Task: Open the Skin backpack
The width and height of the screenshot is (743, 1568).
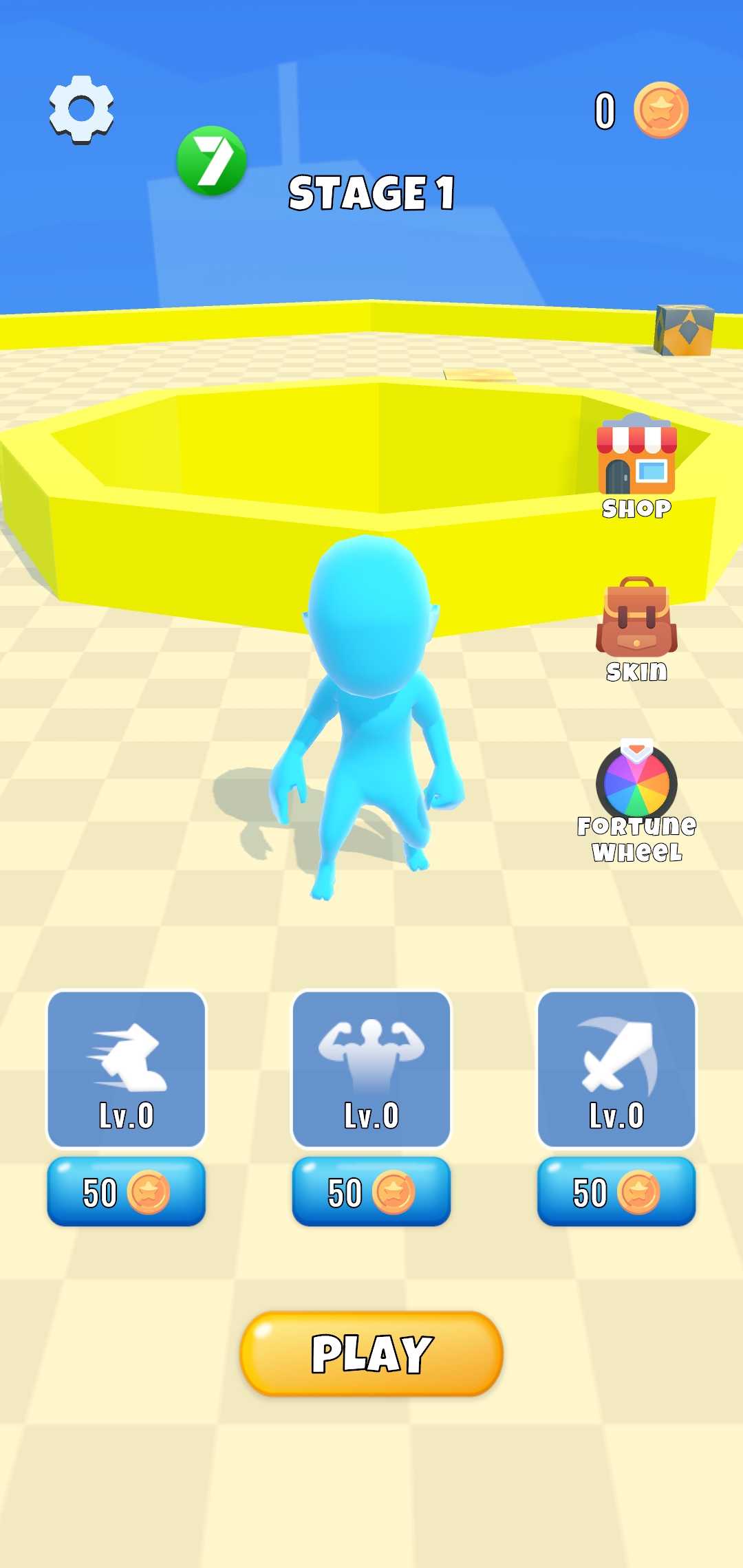Action: point(636,627)
